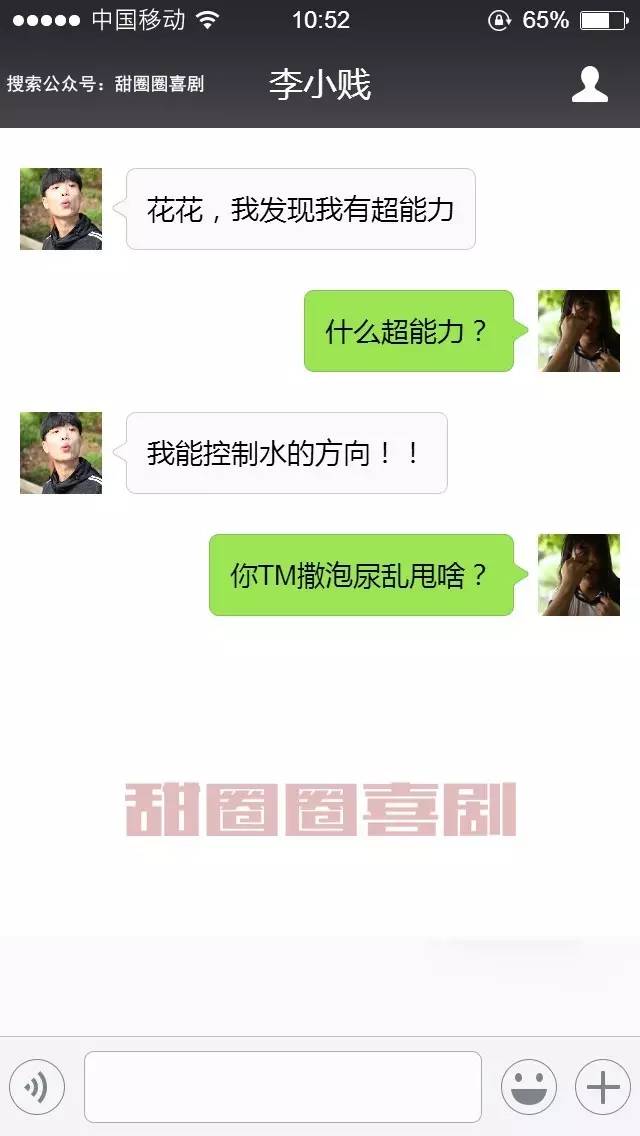Focus the message text field
Viewport: 640px width, 1136px height.
pos(282,1087)
